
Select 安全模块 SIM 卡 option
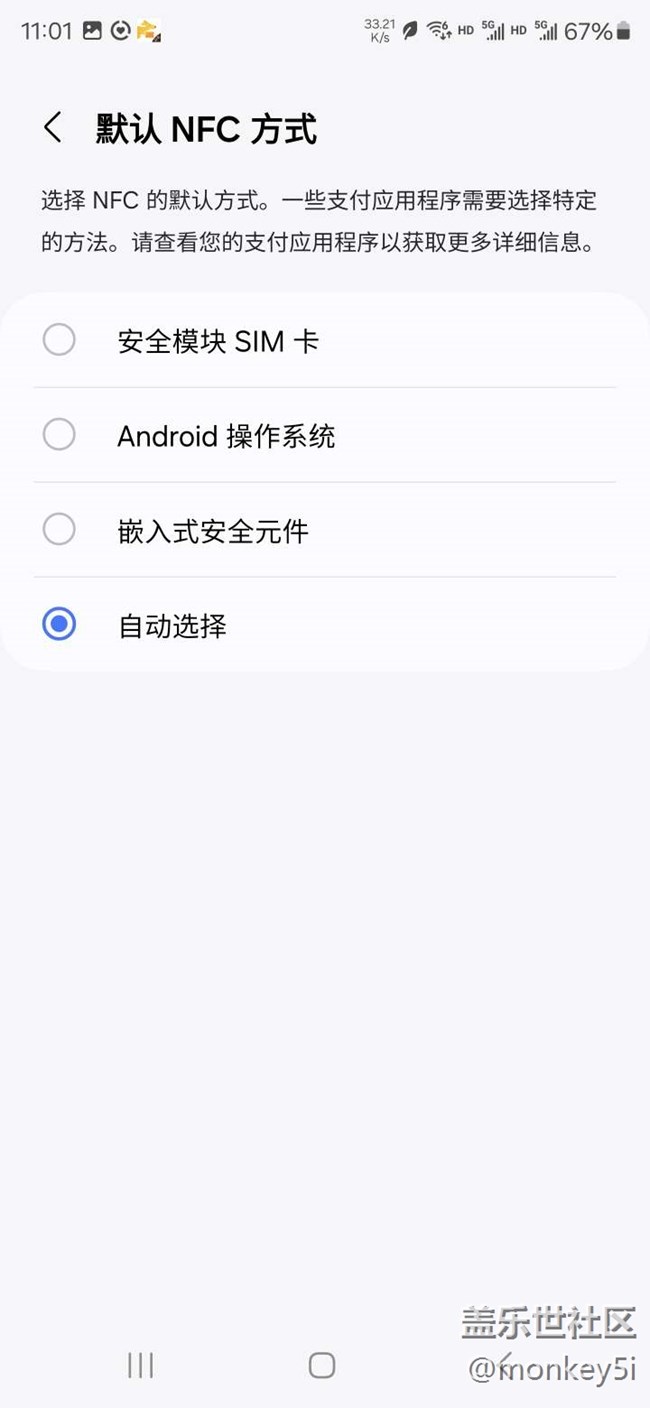[59, 340]
